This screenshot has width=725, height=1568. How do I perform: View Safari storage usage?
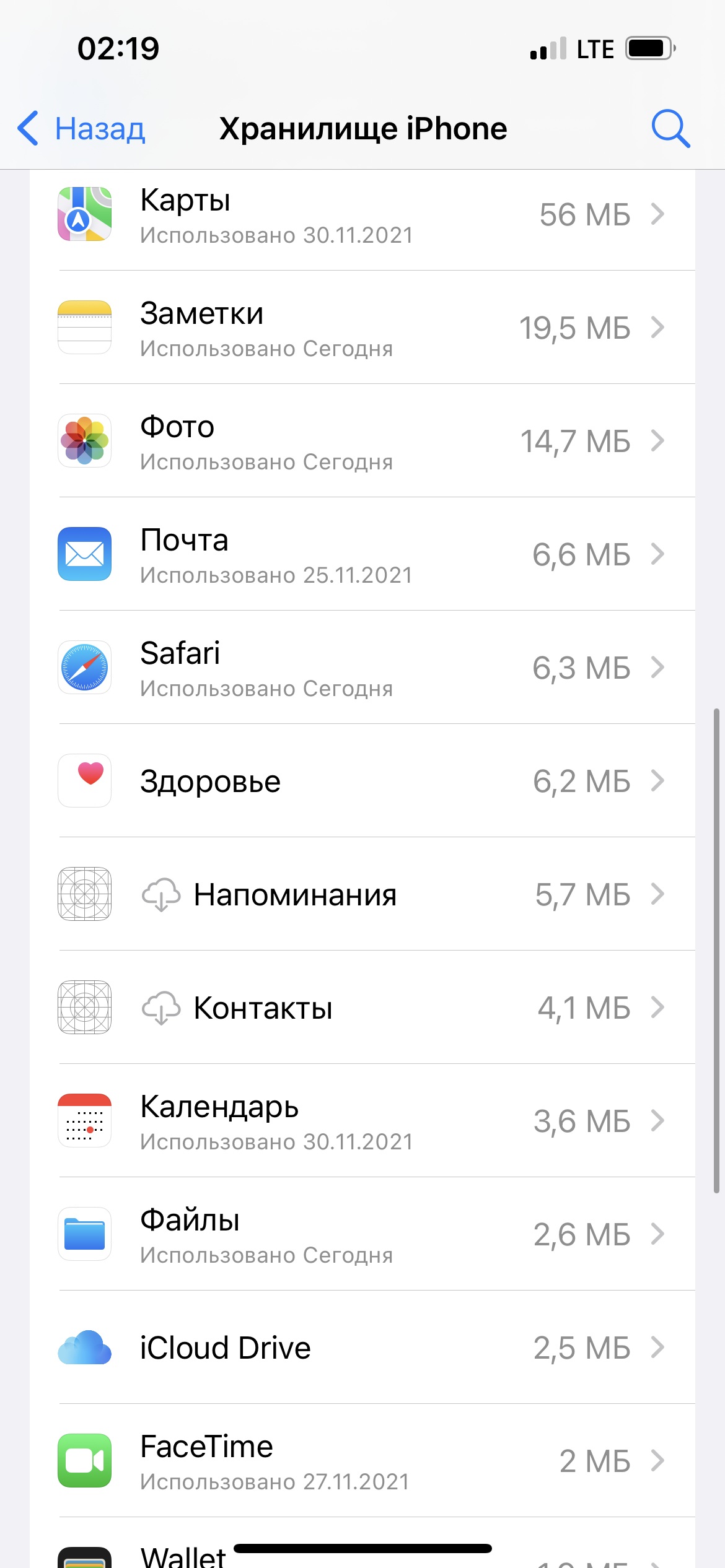[x=362, y=668]
